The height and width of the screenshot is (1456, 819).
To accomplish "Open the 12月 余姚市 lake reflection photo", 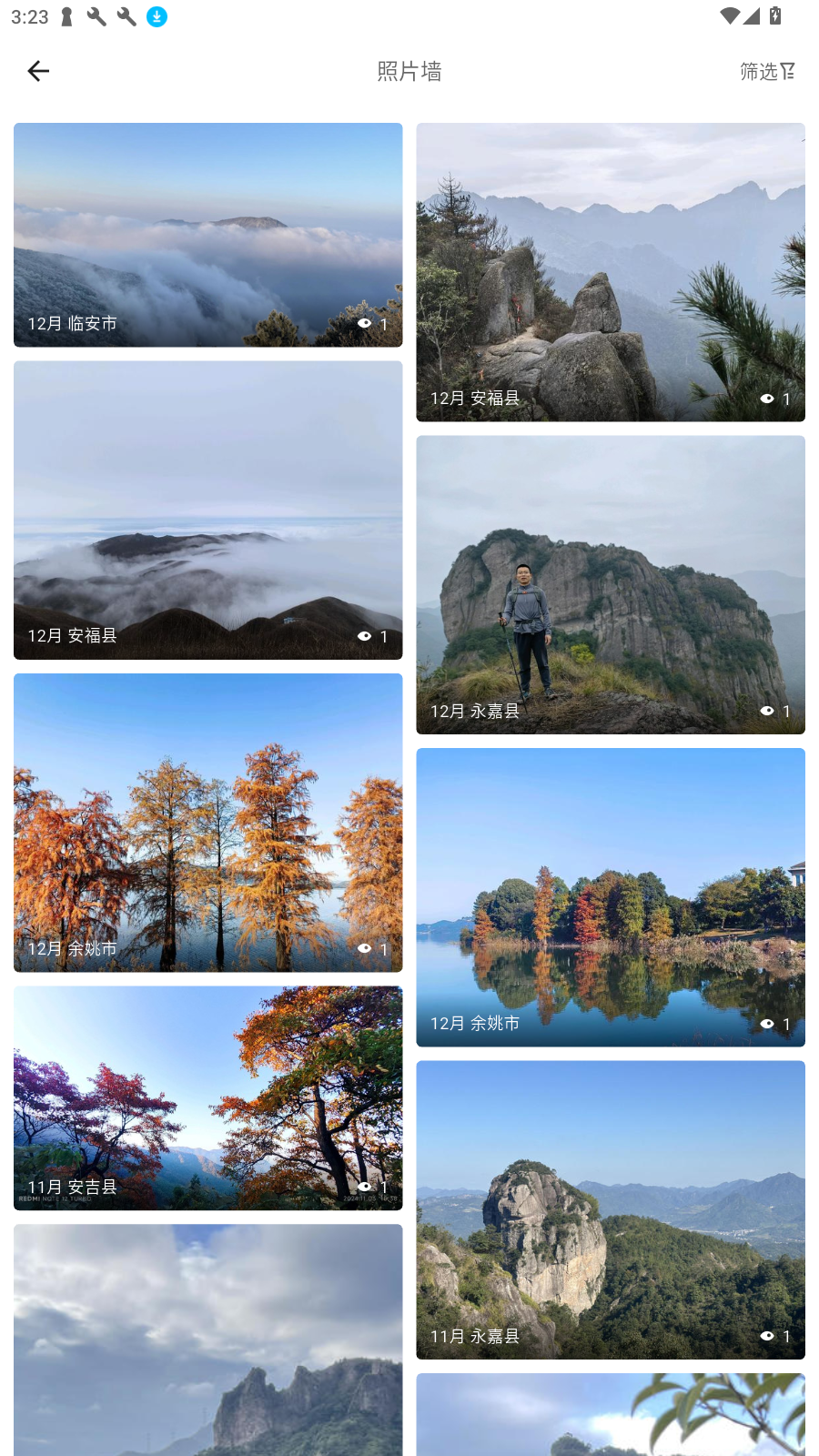I will click(611, 896).
